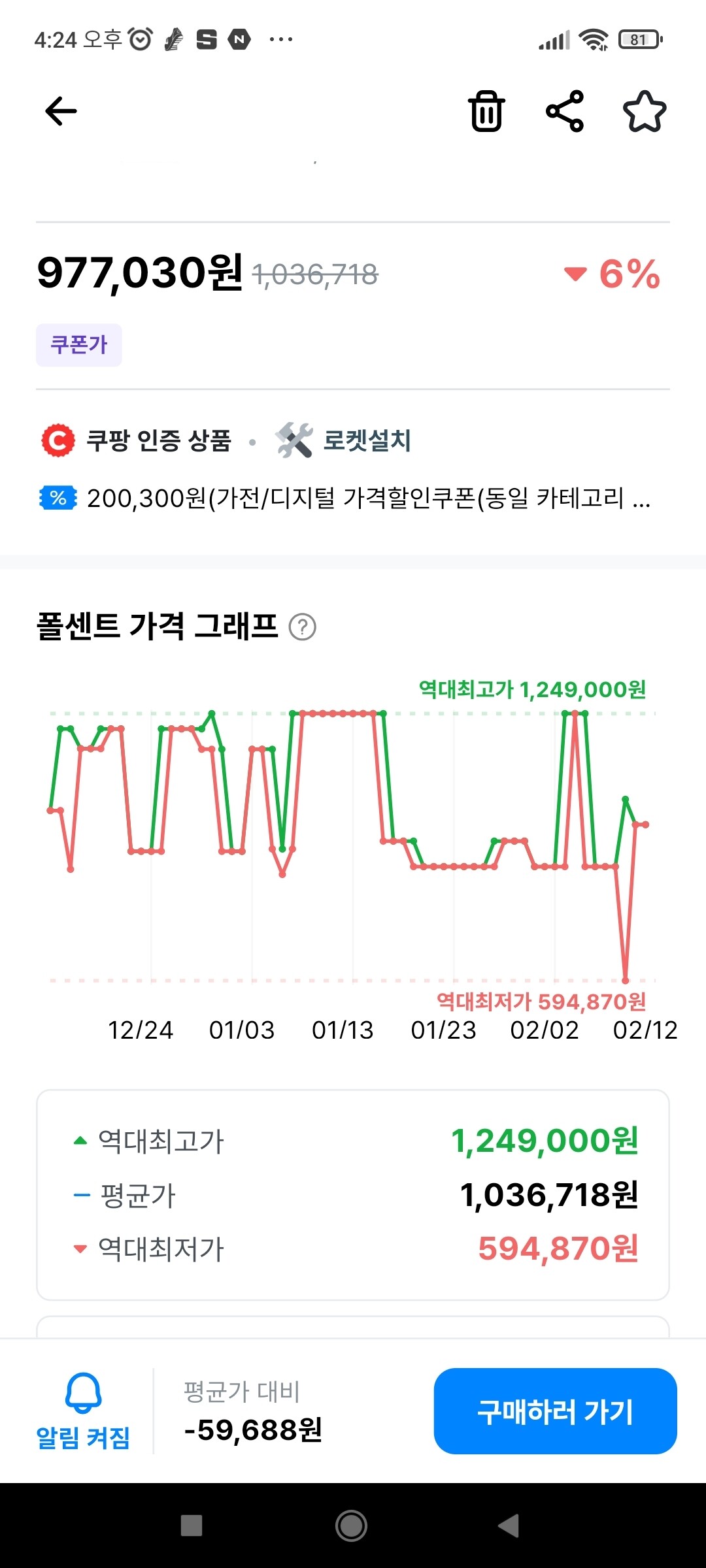The image size is (706, 1568).
Task: Open recent apps from navigation bar
Action: point(191,1526)
